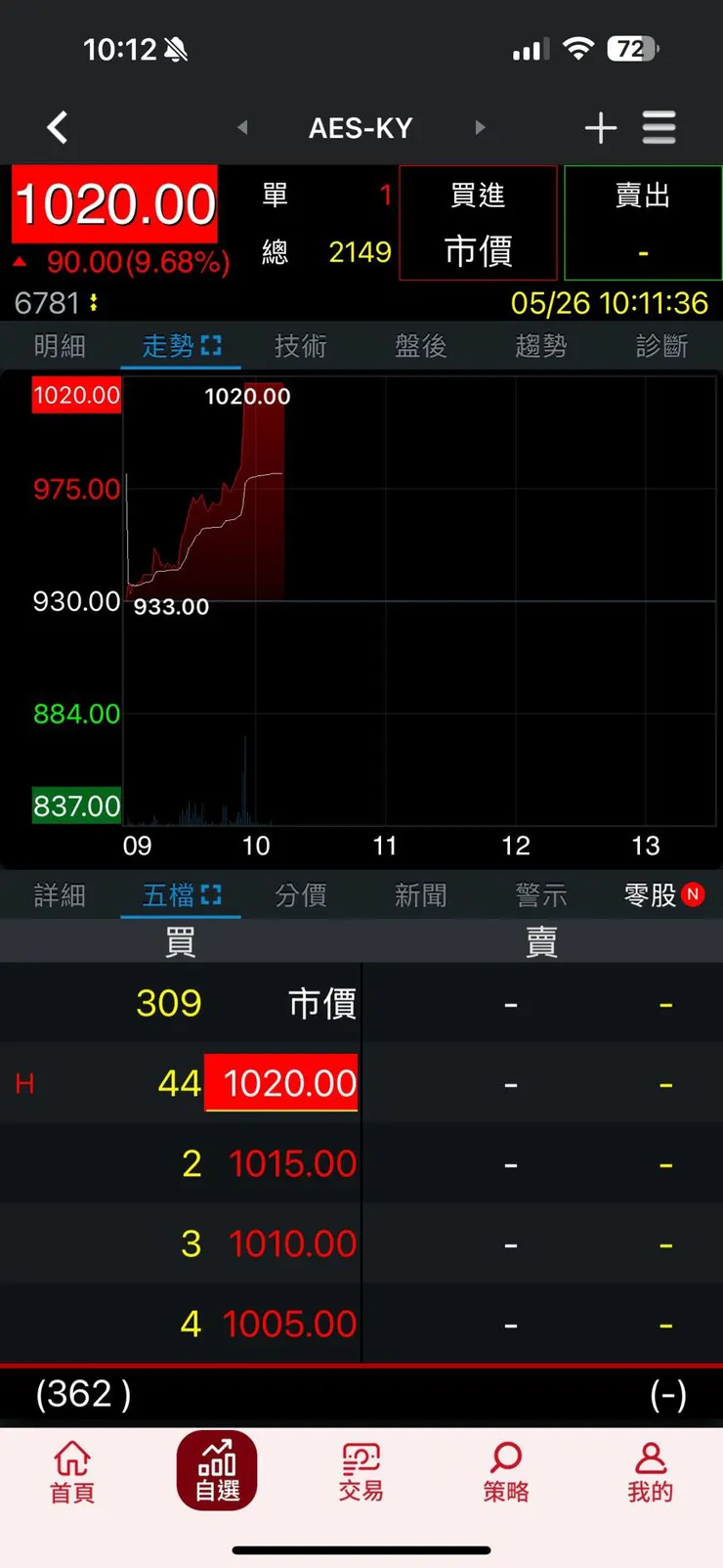Select the 零股 odd-lot tab with N badge

[x=653, y=894]
